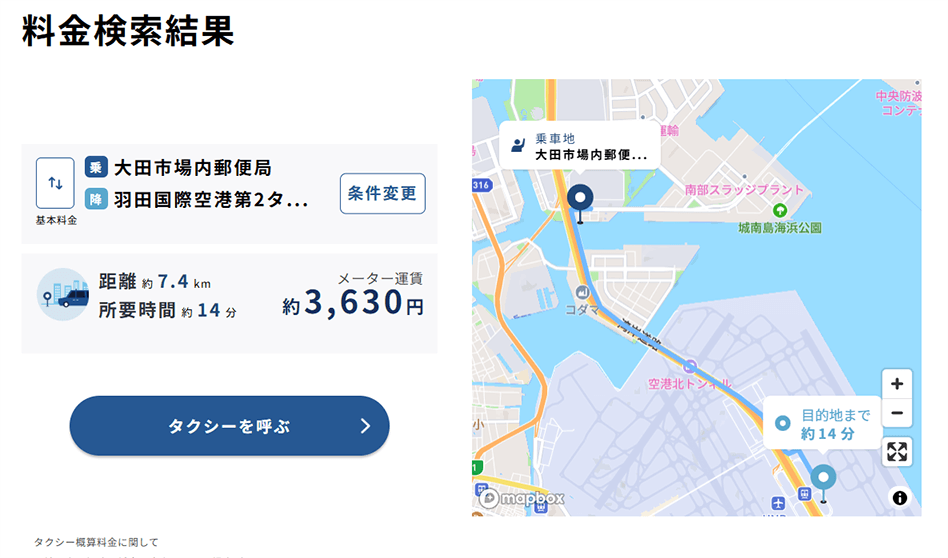The image size is (948, 558).
Task: Tap the 条件変更 button
Action: click(x=382, y=194)
